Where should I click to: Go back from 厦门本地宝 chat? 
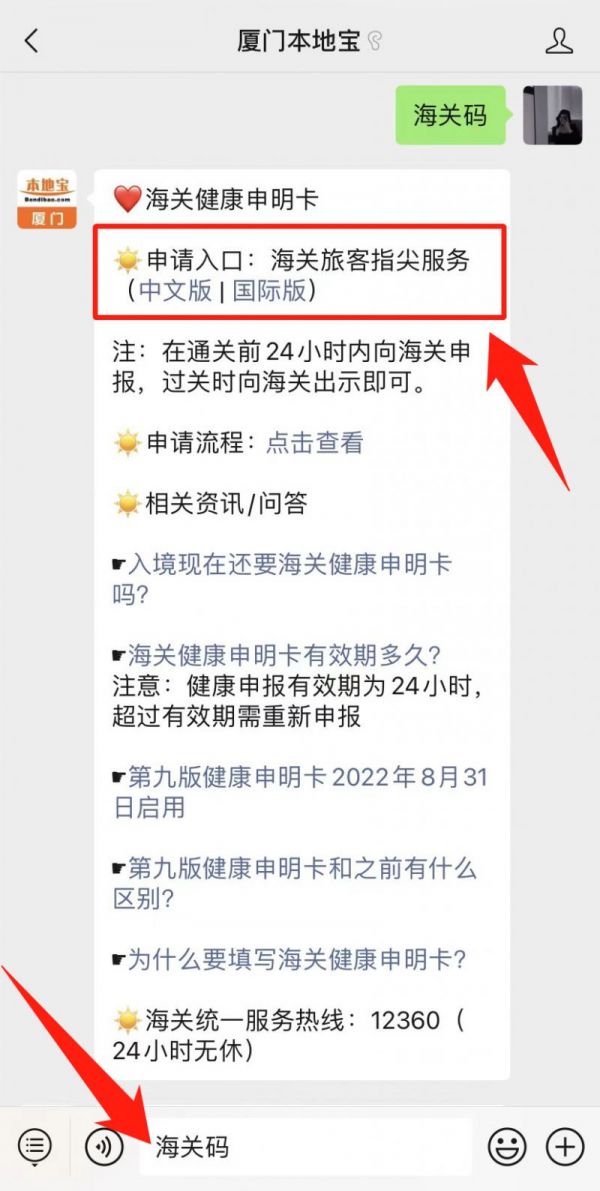(x=31, y=40)
